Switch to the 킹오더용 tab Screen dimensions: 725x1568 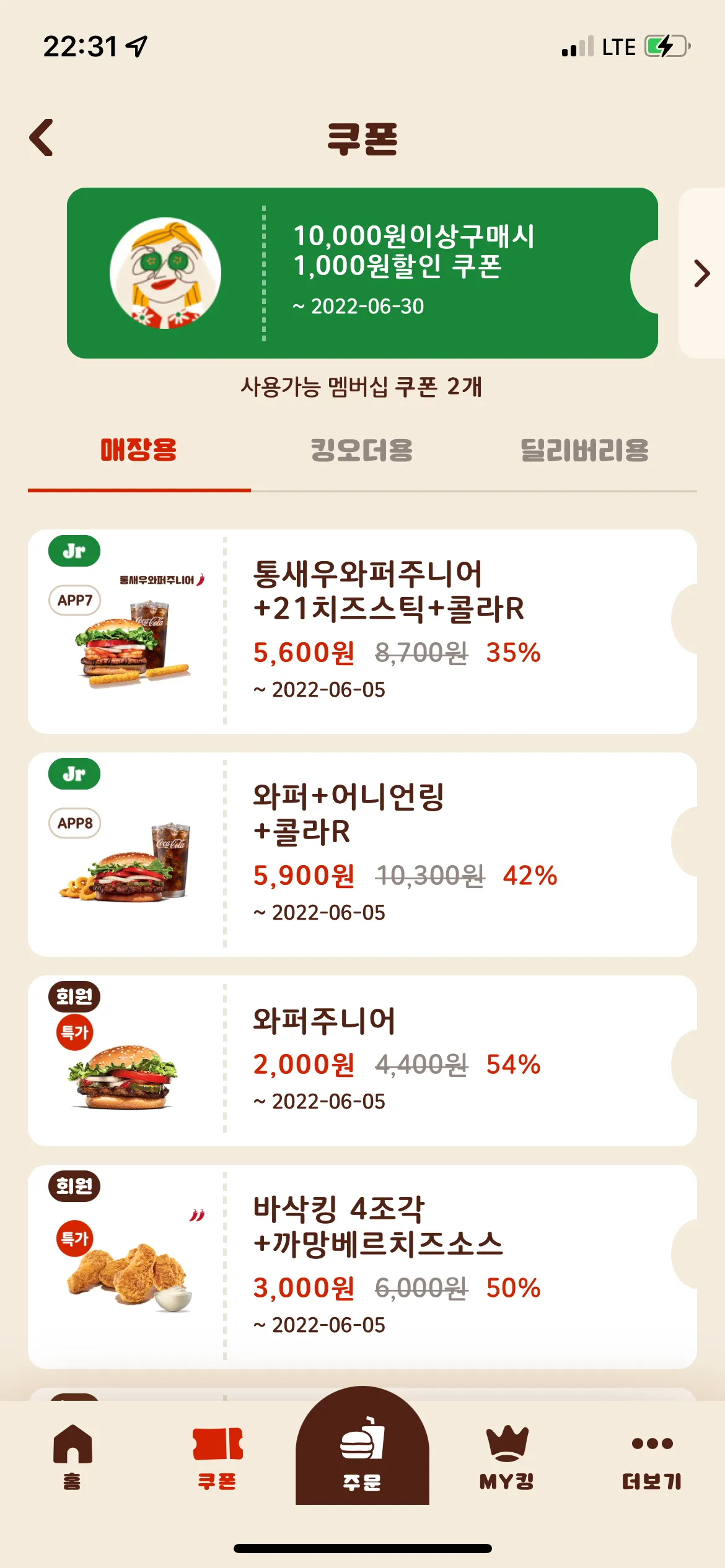(x=362, y=450)
